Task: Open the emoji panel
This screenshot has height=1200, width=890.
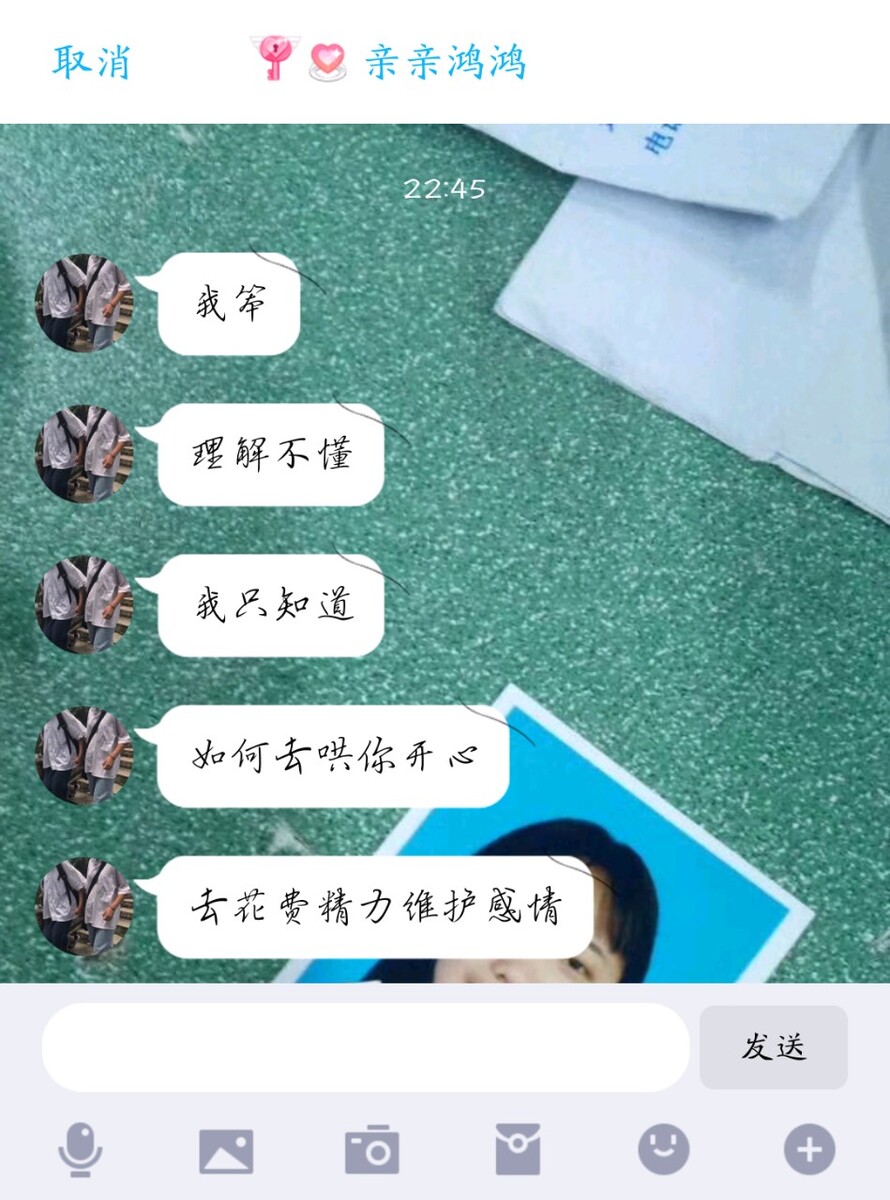Action: (x=664, y=1149)
